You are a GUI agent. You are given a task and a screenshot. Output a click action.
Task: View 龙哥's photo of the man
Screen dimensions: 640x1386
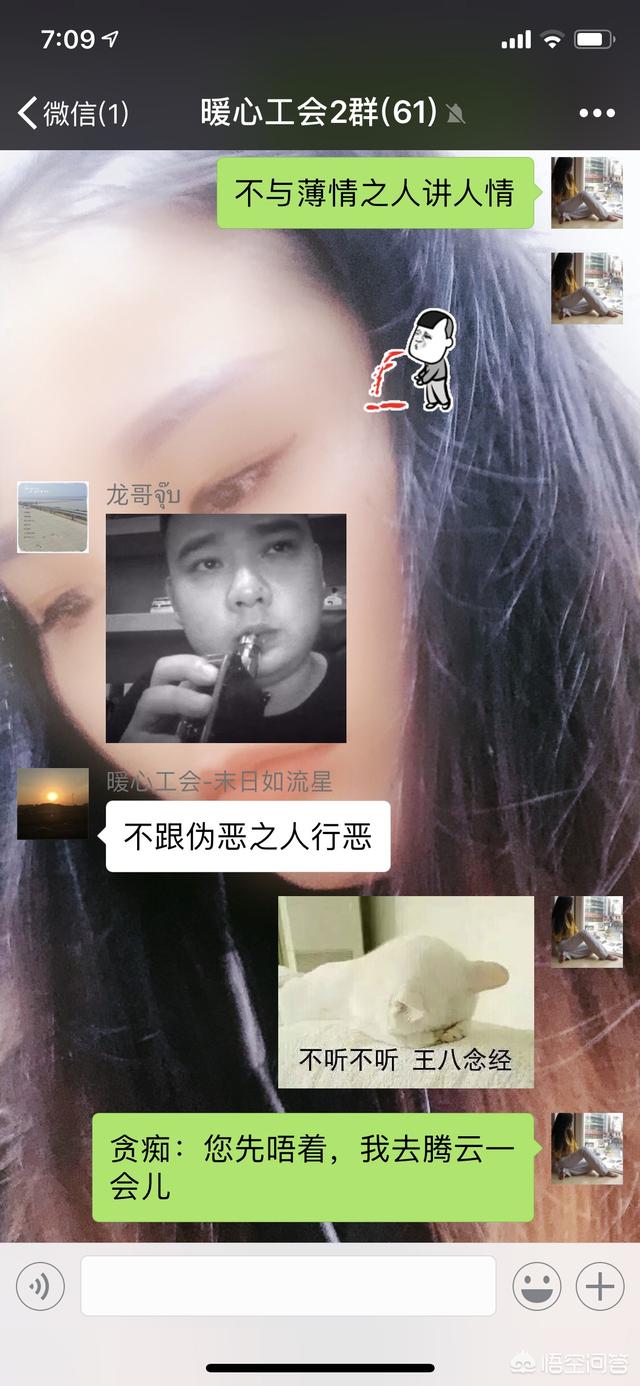[x=226, y=628]
